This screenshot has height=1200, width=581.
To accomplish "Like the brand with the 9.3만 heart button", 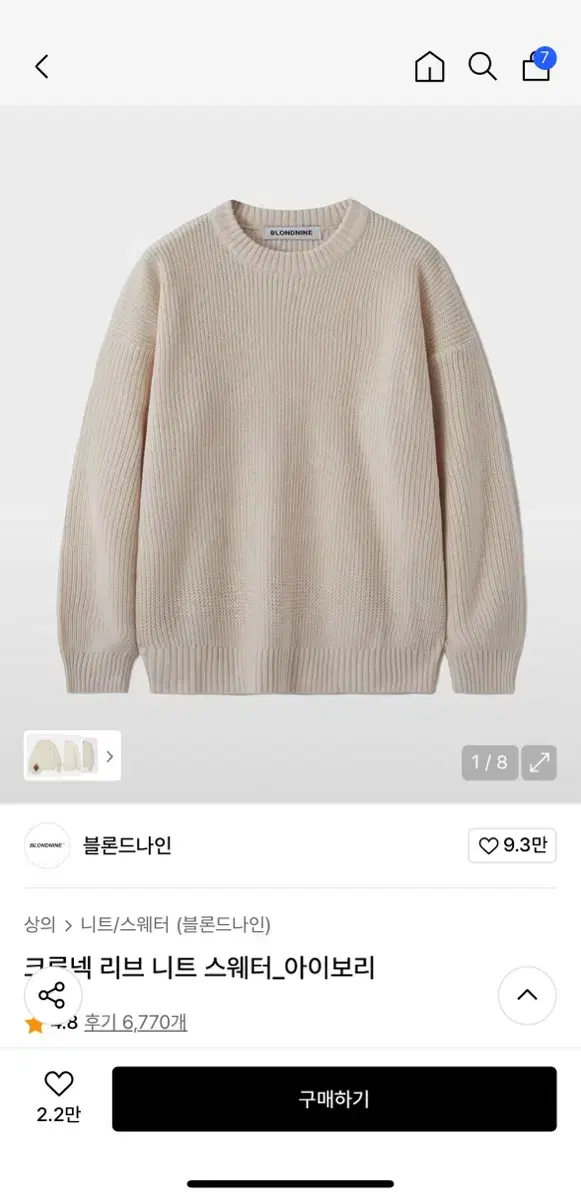I will (x=512, y=846).
